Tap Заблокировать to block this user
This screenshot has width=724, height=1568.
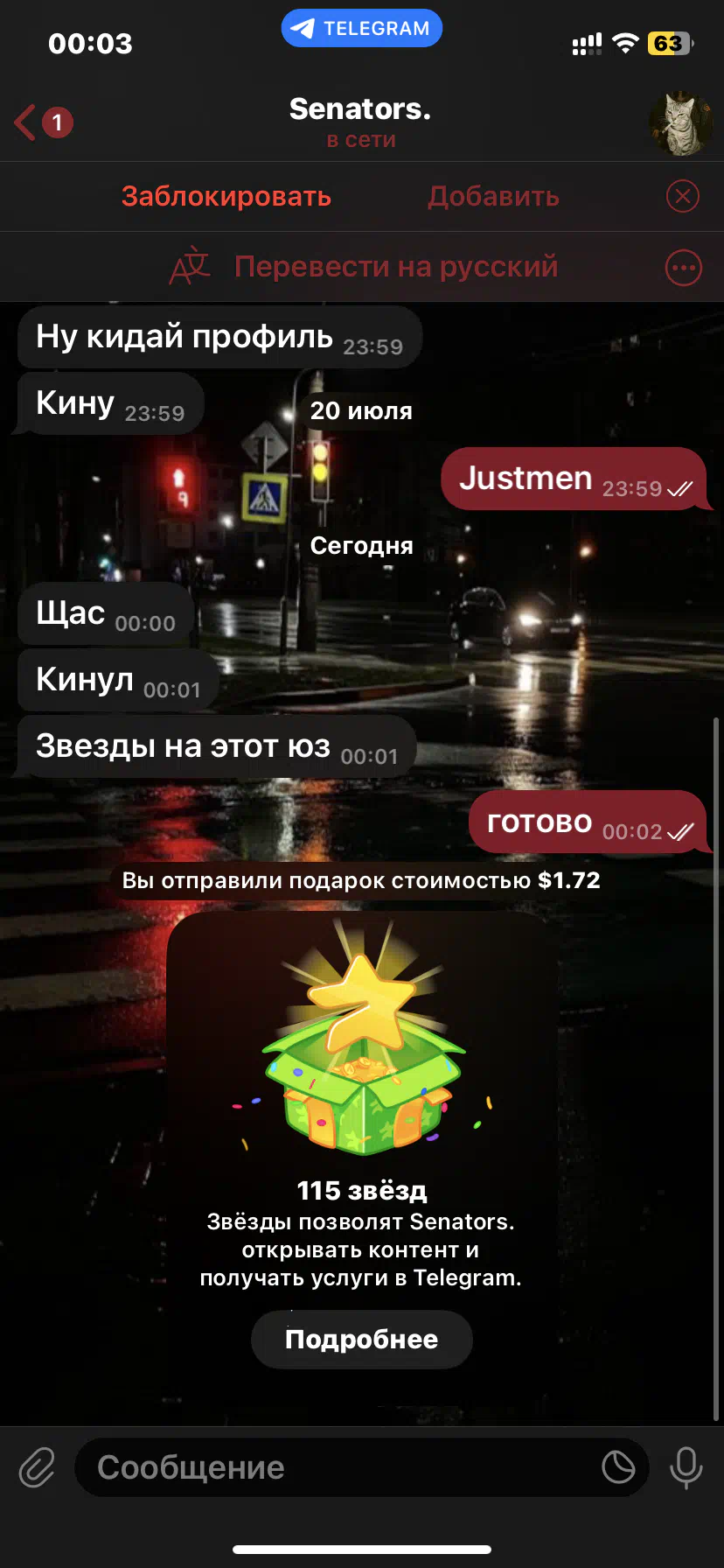point(226,196)
